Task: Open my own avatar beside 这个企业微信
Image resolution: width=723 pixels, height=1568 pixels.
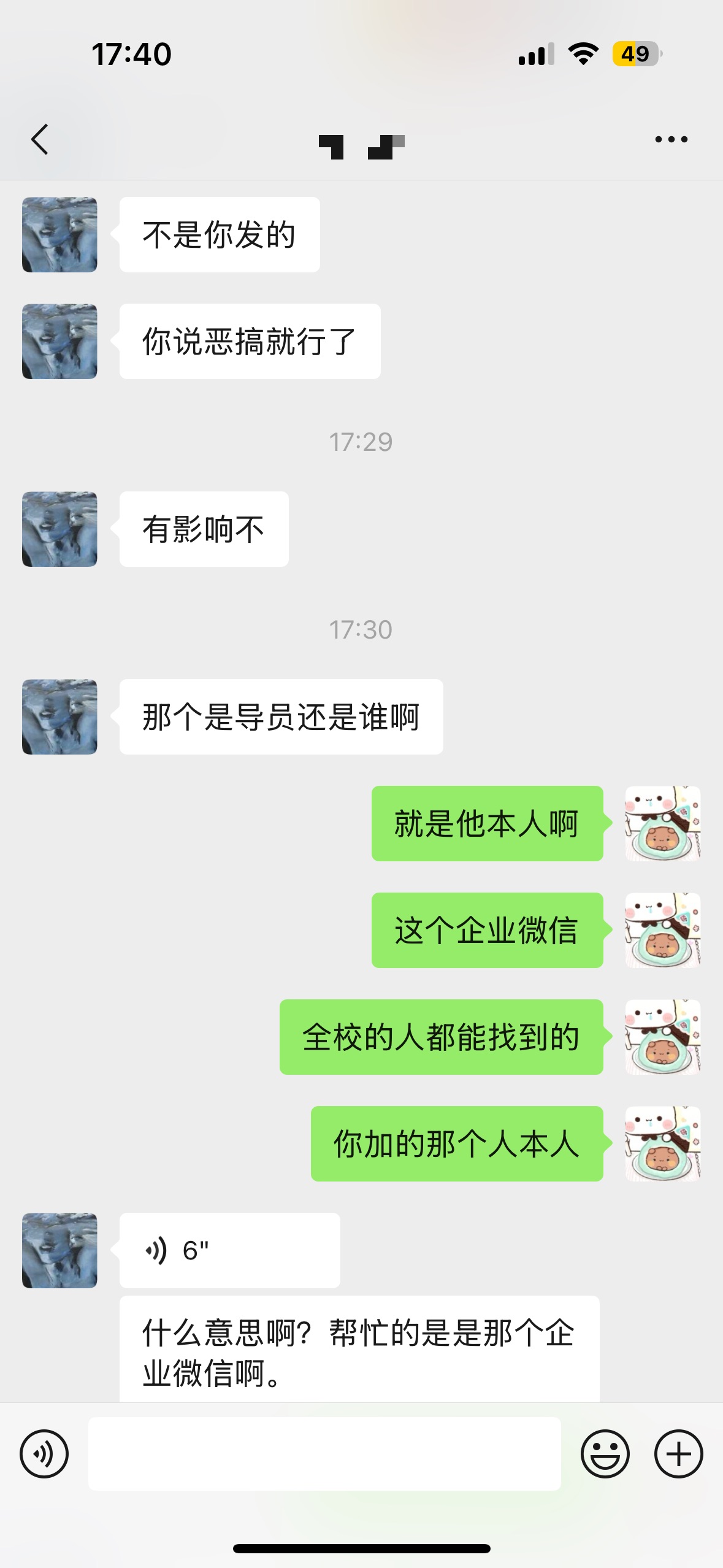Action: pyautogui.click(x=663, y=930)
